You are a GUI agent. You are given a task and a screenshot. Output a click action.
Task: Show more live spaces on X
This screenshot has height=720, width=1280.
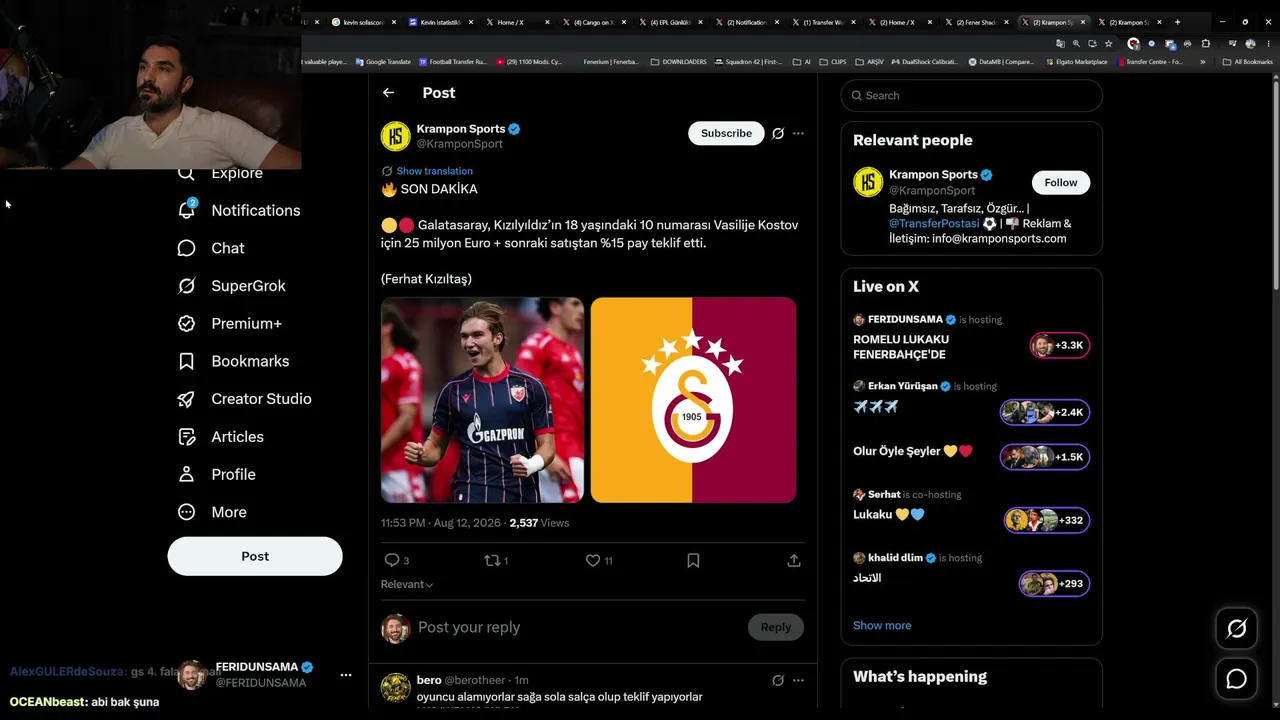tap(882, 625)
